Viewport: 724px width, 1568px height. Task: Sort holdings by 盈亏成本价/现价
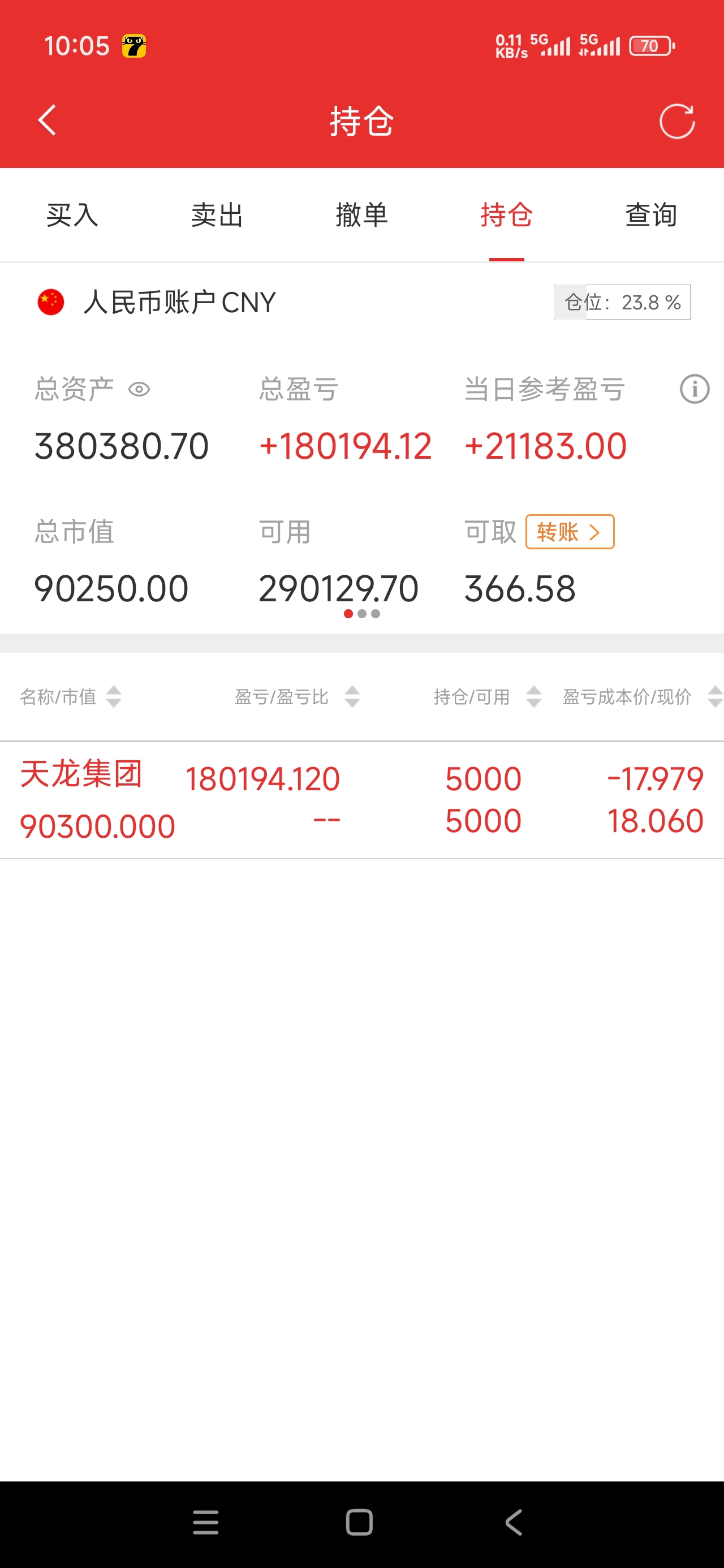643,697
